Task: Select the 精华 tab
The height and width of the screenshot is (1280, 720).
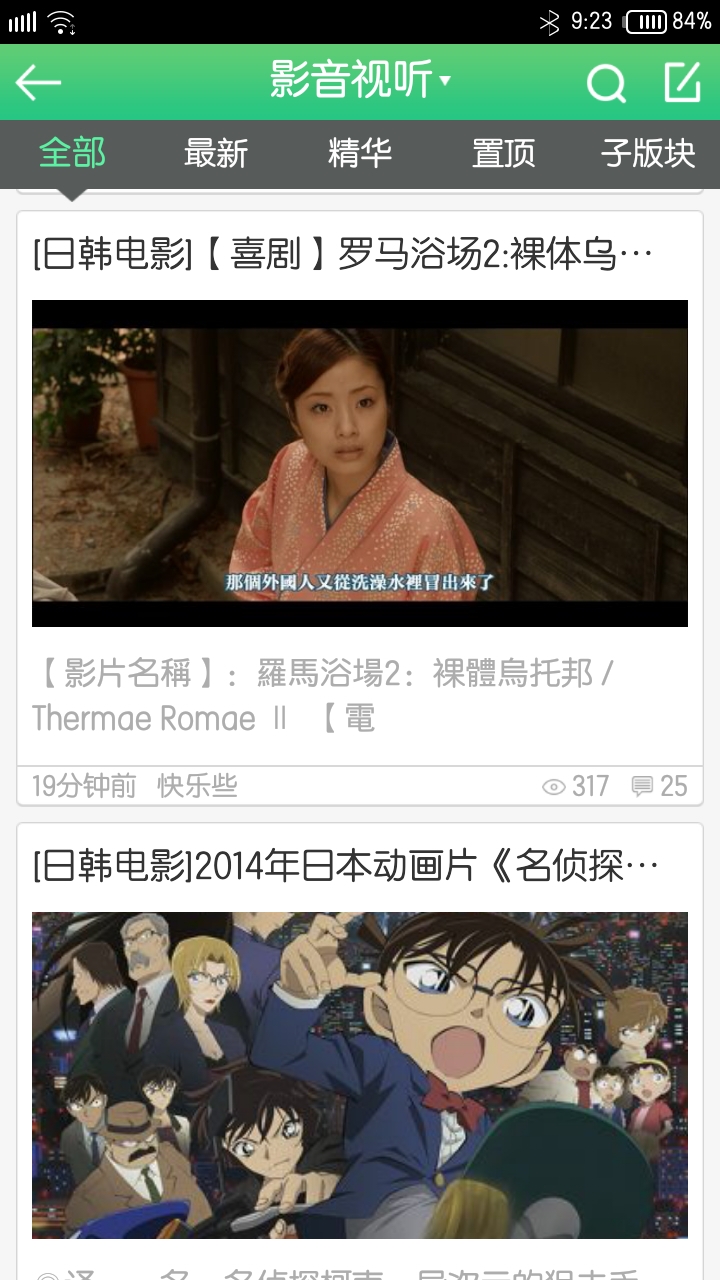Action: click(x=360, y=154)
